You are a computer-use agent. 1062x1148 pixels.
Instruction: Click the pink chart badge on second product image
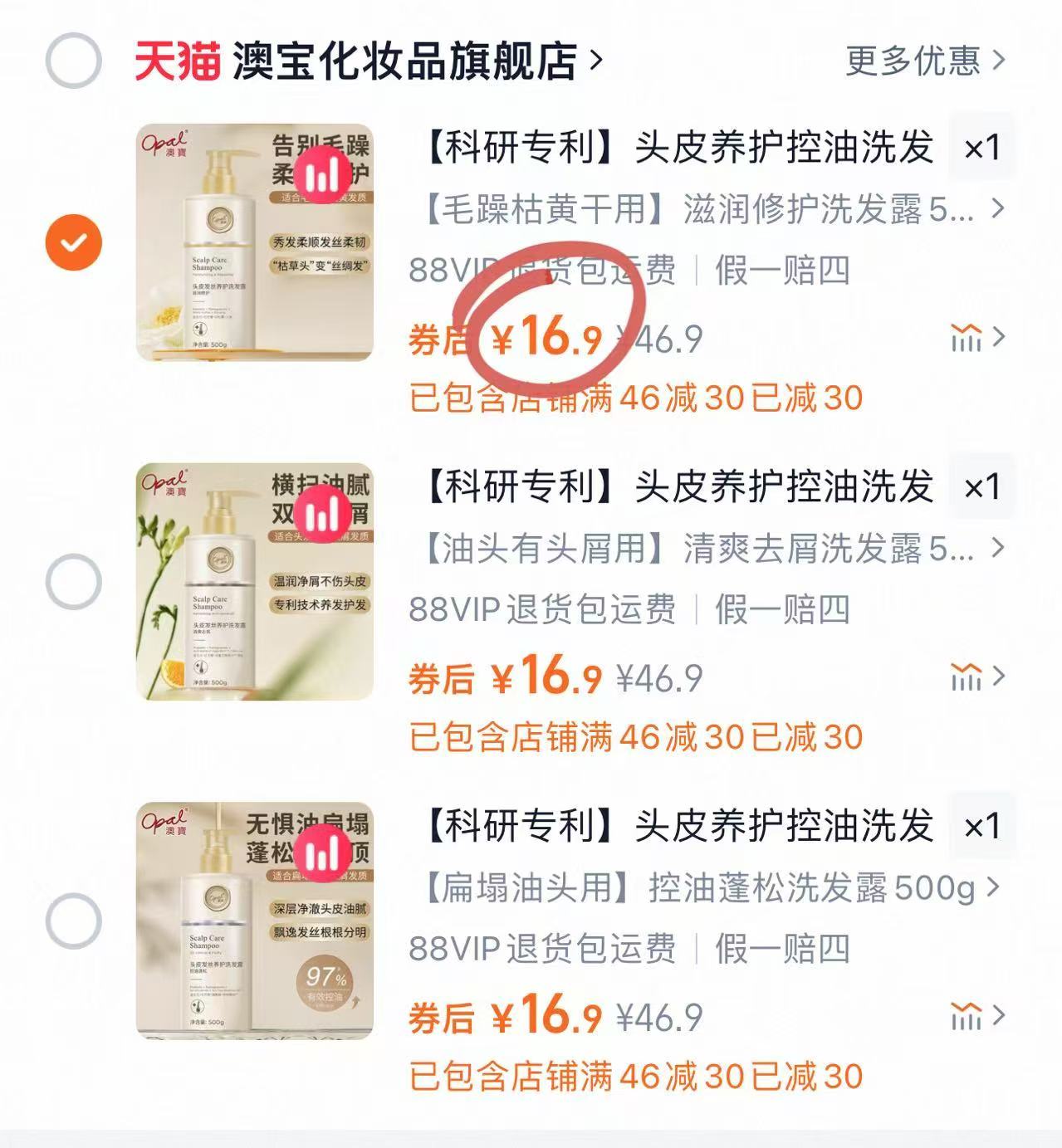[321, 515]
